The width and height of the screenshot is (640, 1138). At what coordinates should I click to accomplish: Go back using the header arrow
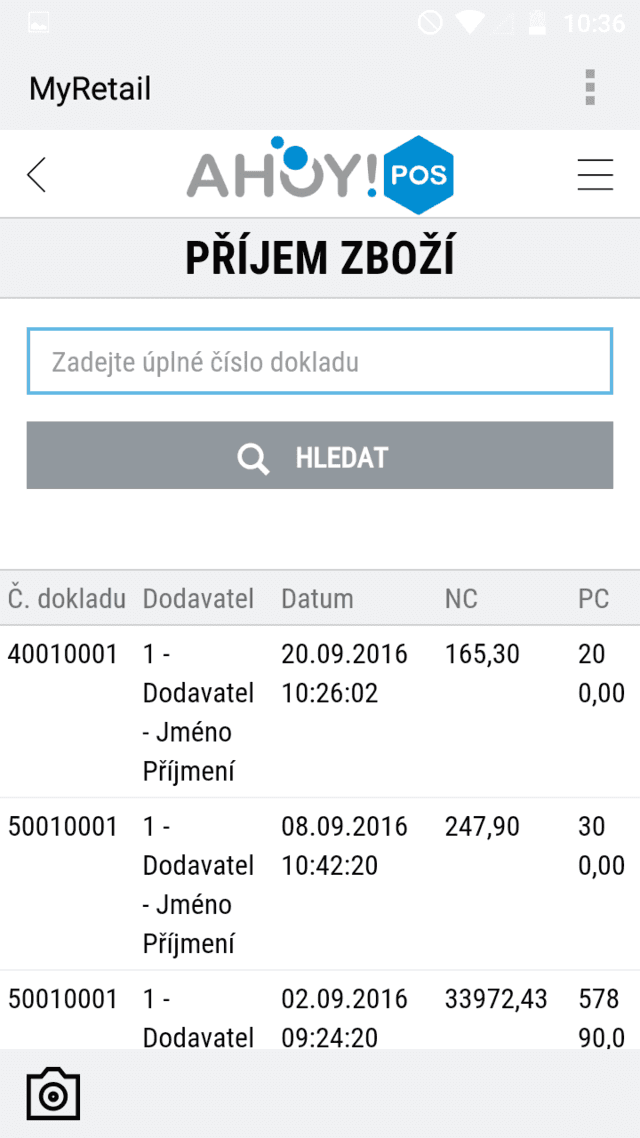[x=36, y=175]
